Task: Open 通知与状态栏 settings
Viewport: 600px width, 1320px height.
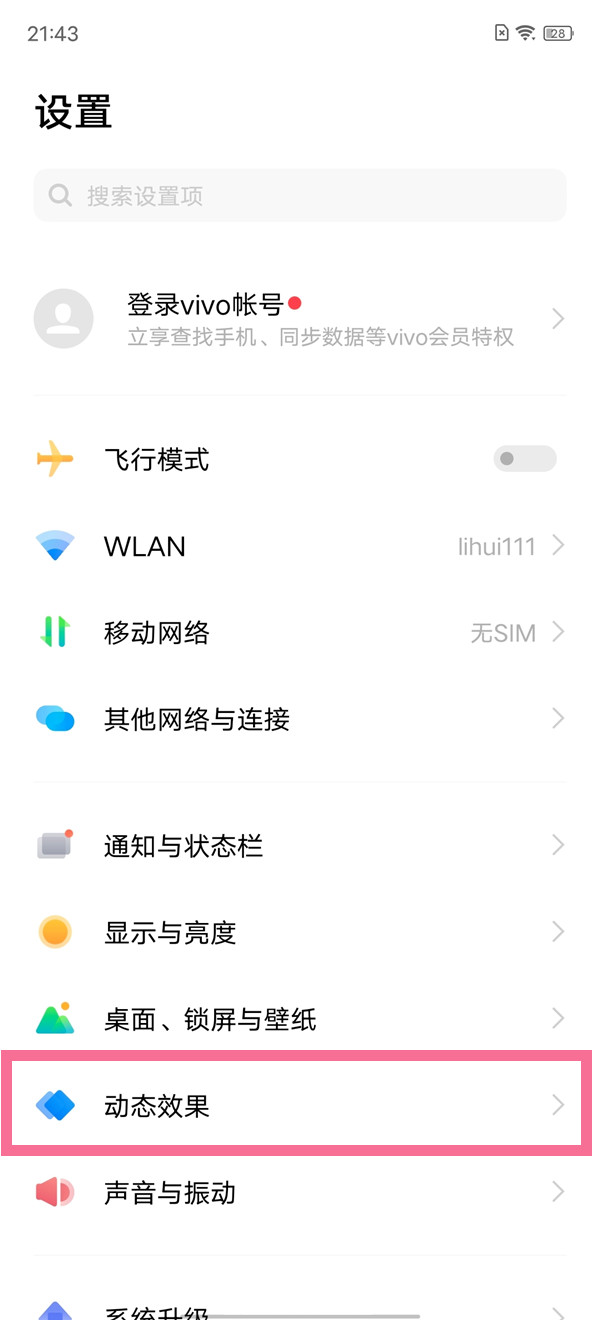Action: (x=300, y=846)
